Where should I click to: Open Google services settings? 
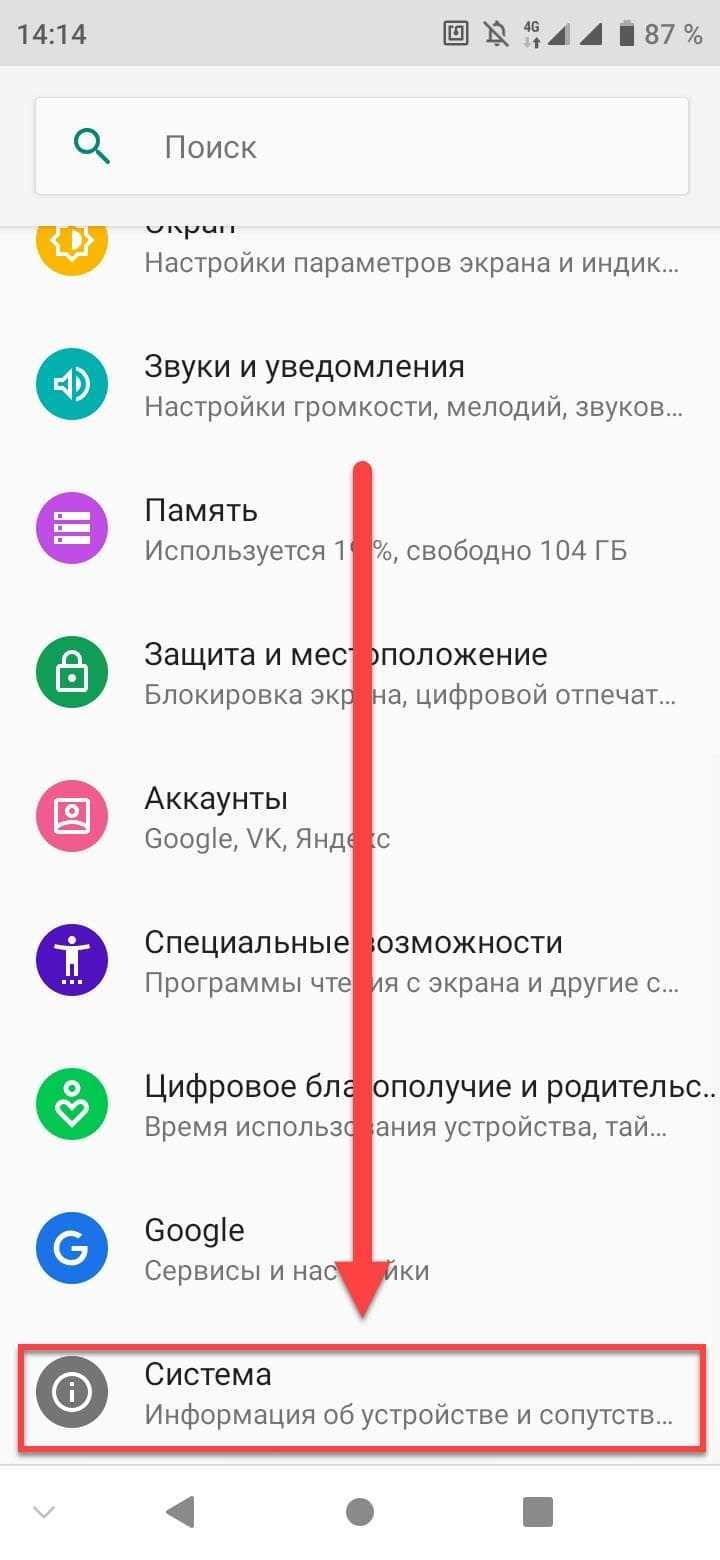(400, 1249)
